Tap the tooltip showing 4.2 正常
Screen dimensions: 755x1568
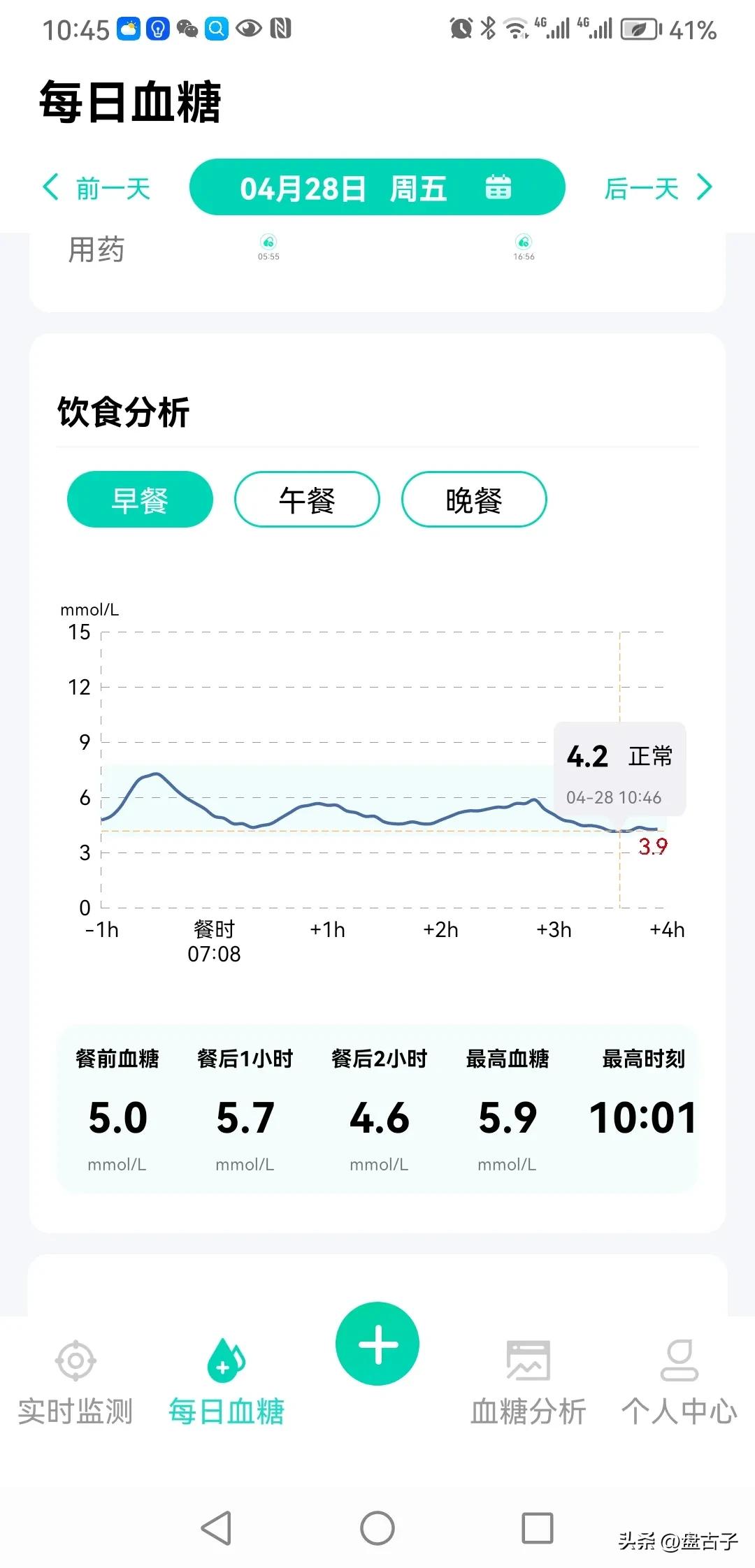coord(619,769)
